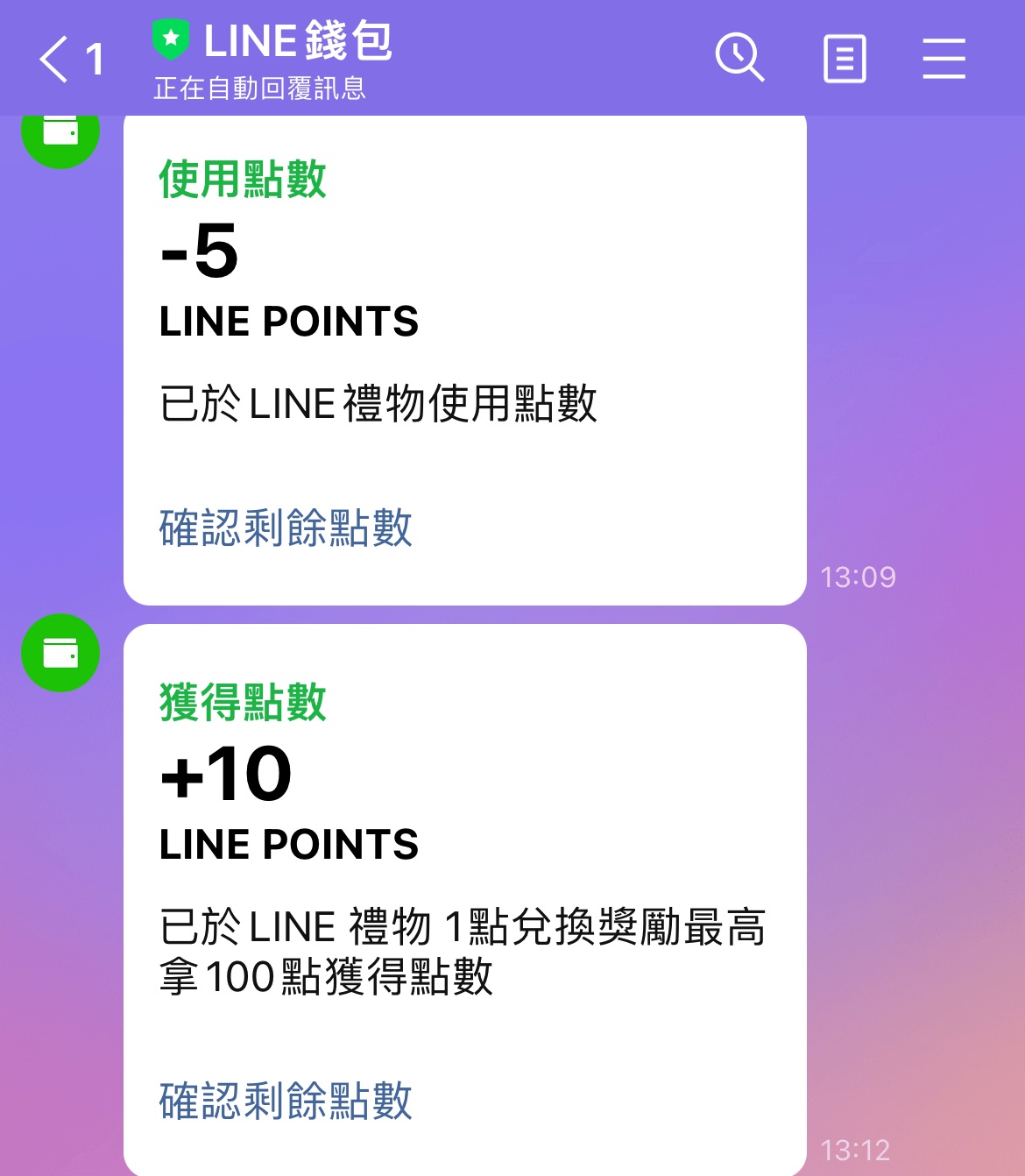Open the LINE 錢包 avatar beside 獲得點數 message

pos(60,653)
